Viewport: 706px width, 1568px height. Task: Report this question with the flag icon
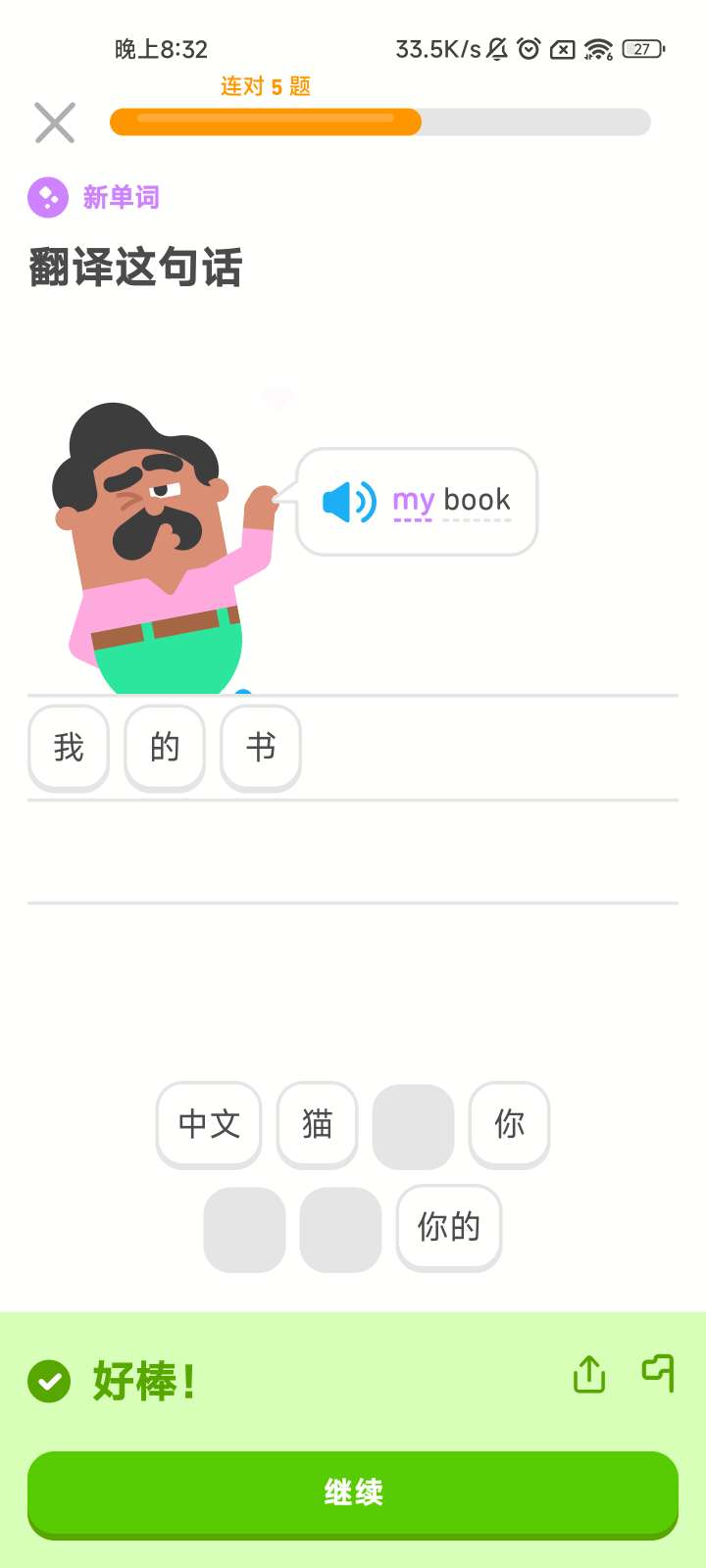click(658, 1372)
